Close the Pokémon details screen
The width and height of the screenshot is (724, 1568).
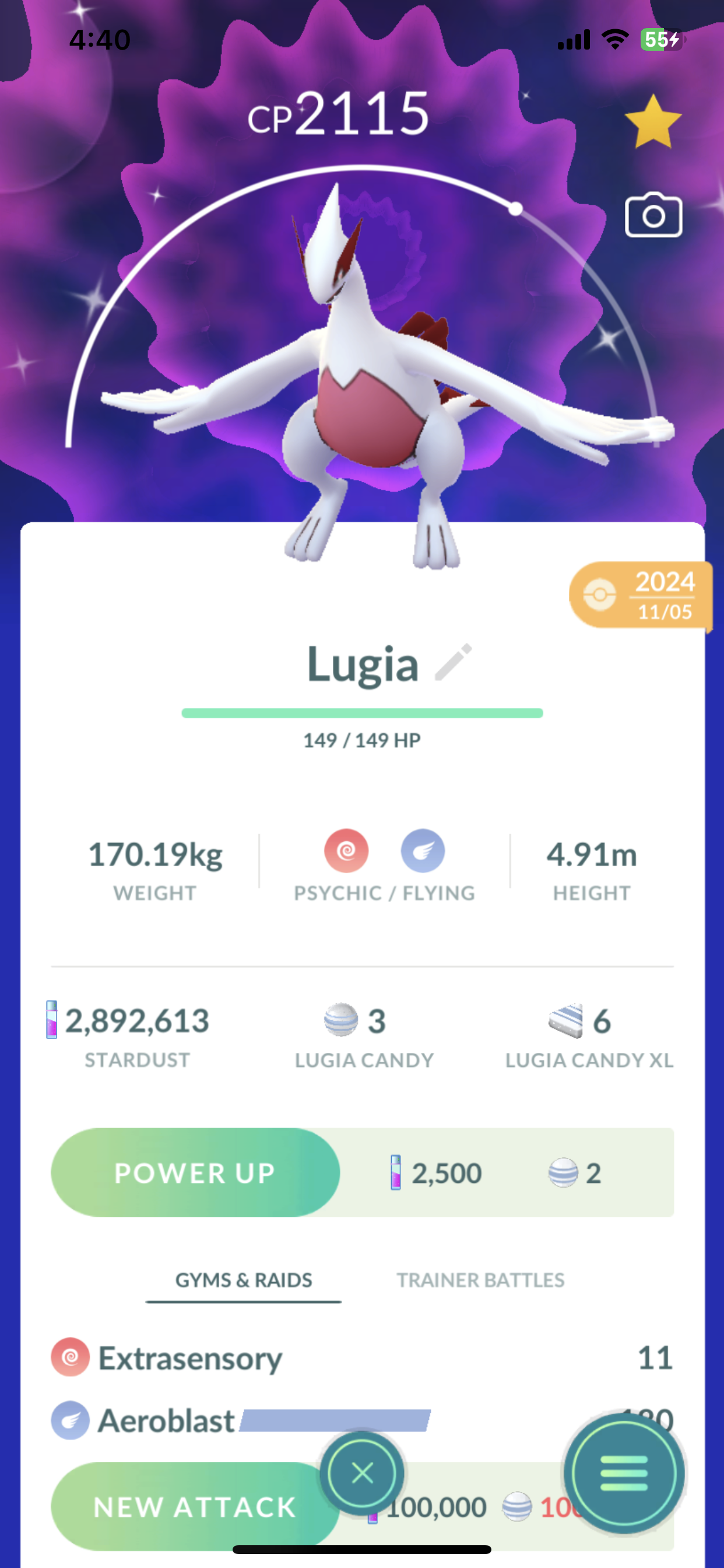click(363, 1473)
